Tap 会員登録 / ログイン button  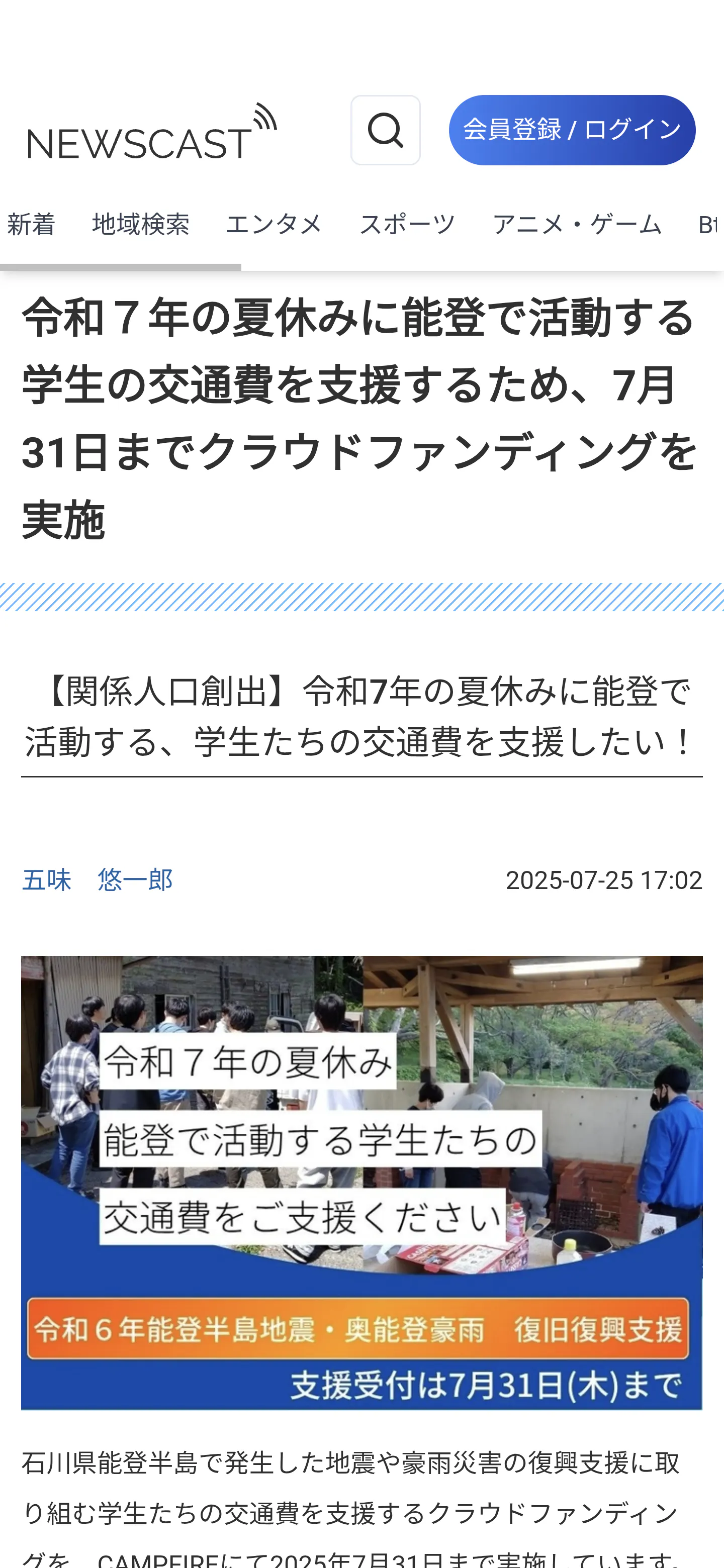tap(571, 130)
